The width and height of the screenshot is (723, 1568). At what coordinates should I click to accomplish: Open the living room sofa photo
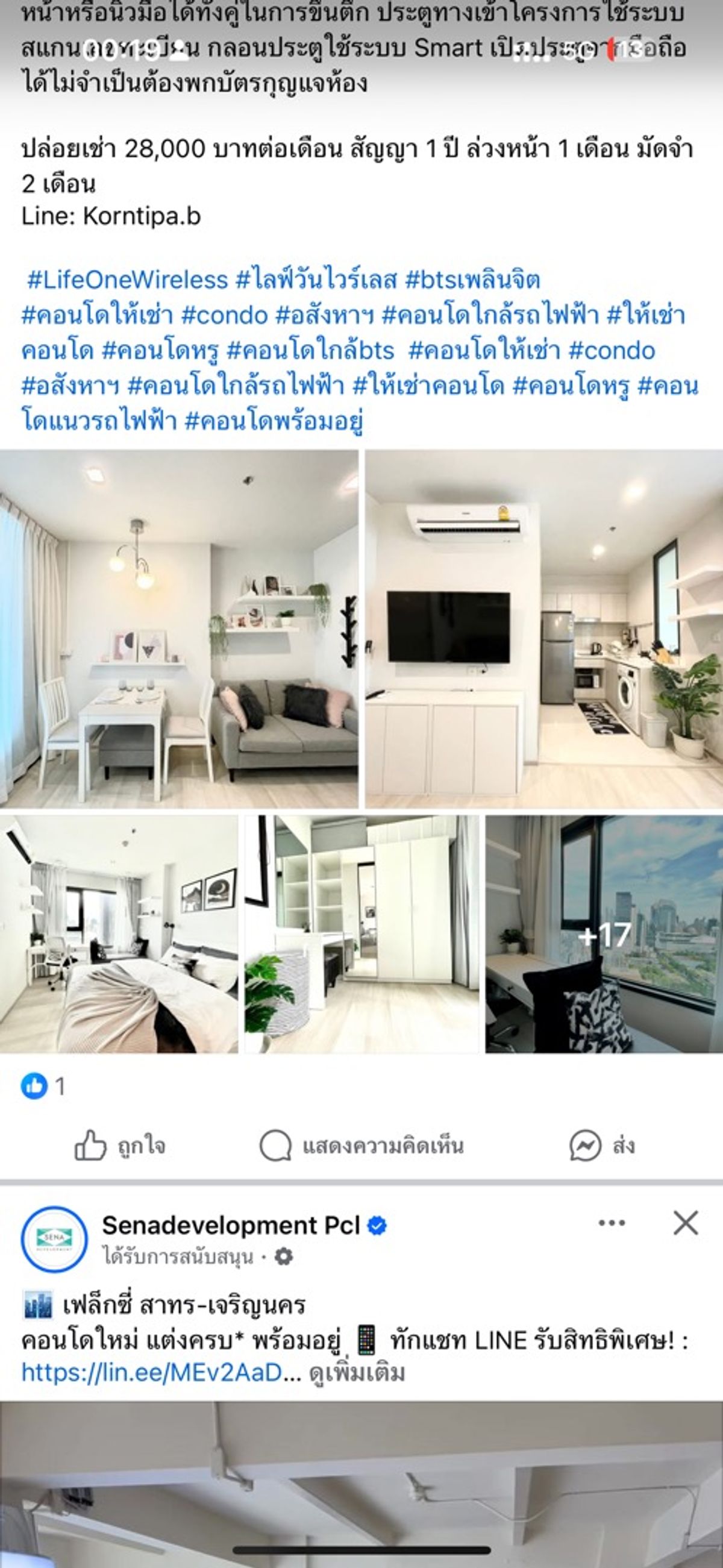[179, 629]
